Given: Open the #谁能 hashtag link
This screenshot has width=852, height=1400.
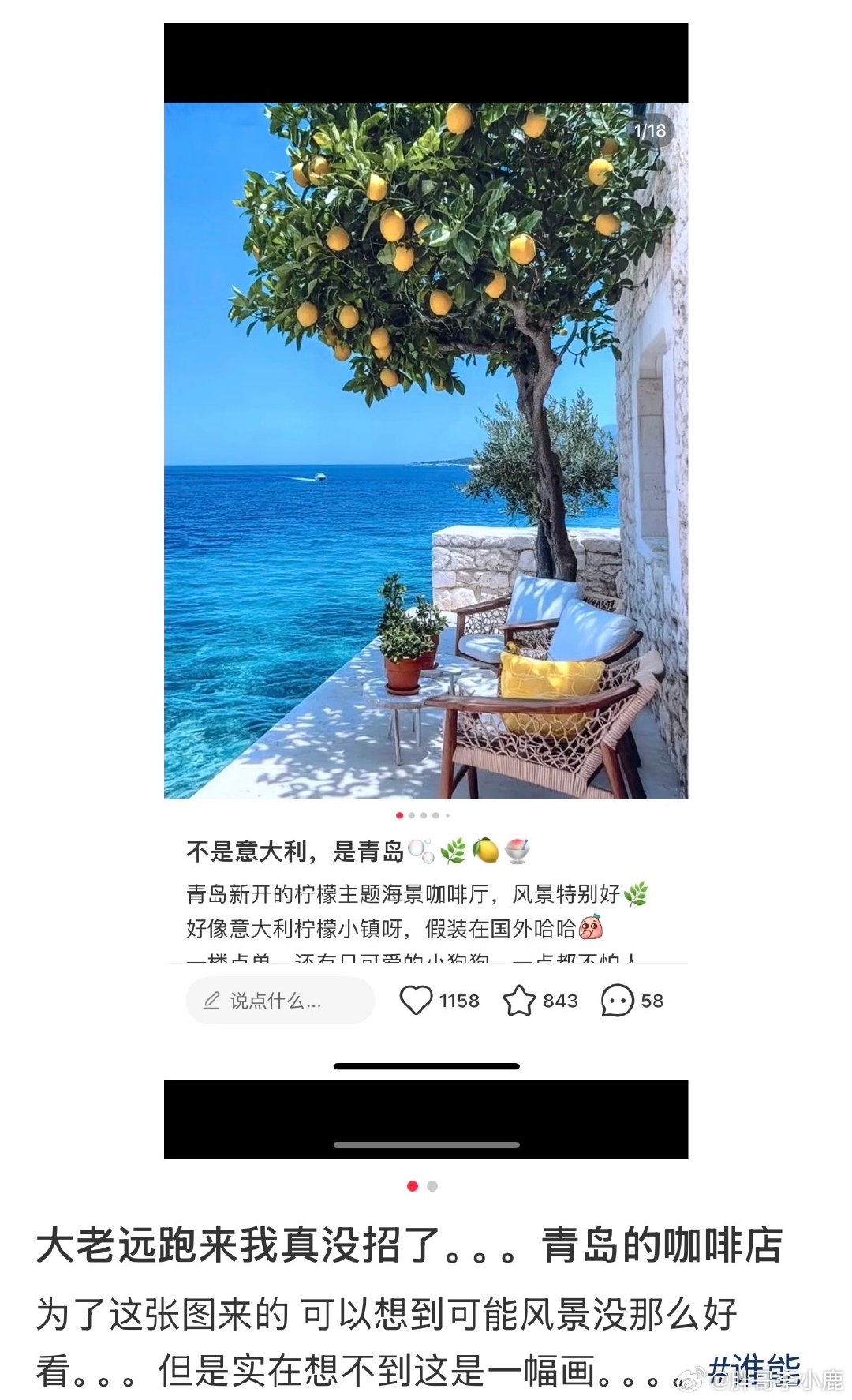Looking at the screenshot, I should 754,1369.
